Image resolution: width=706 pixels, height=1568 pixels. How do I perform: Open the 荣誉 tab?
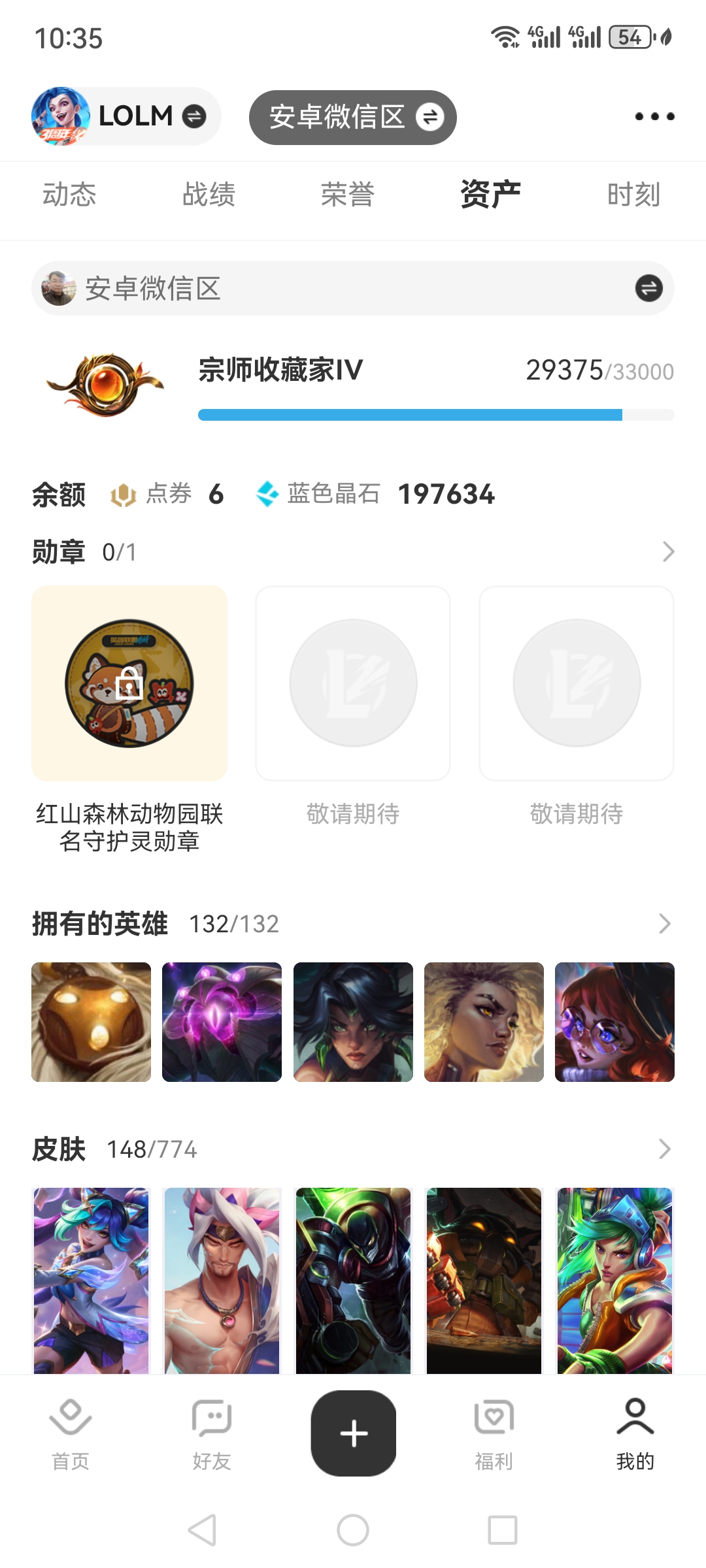tap(348, 195)
